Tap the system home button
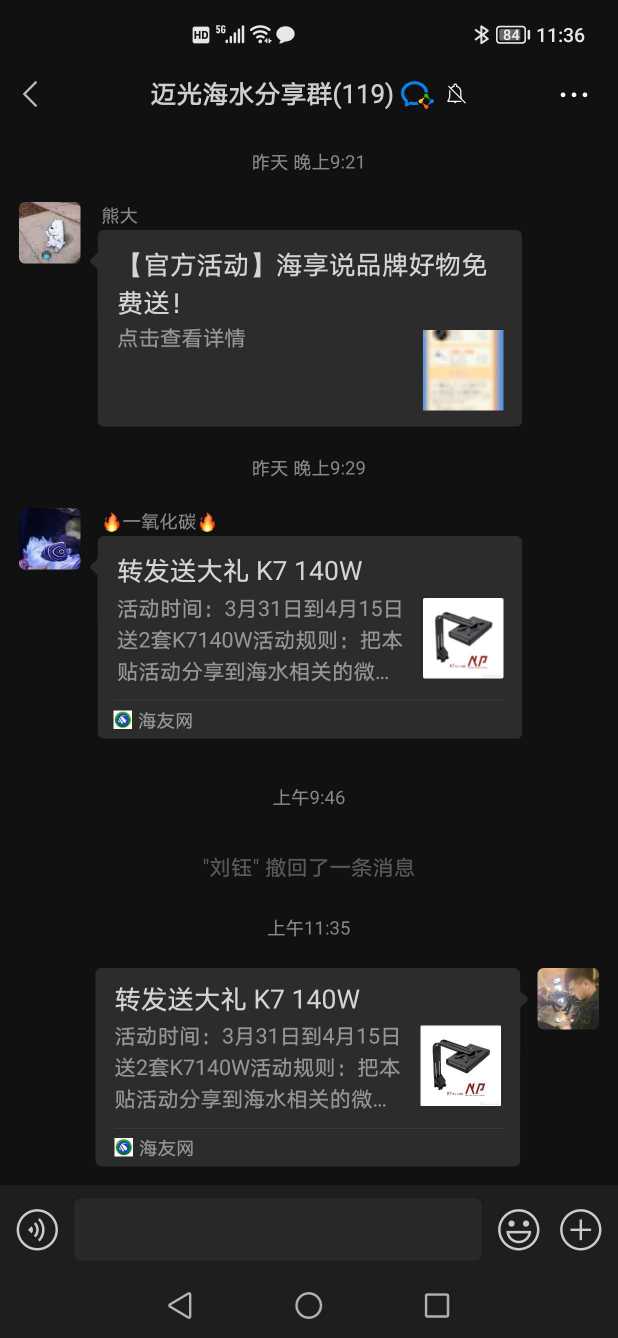 pos(308,1305)
